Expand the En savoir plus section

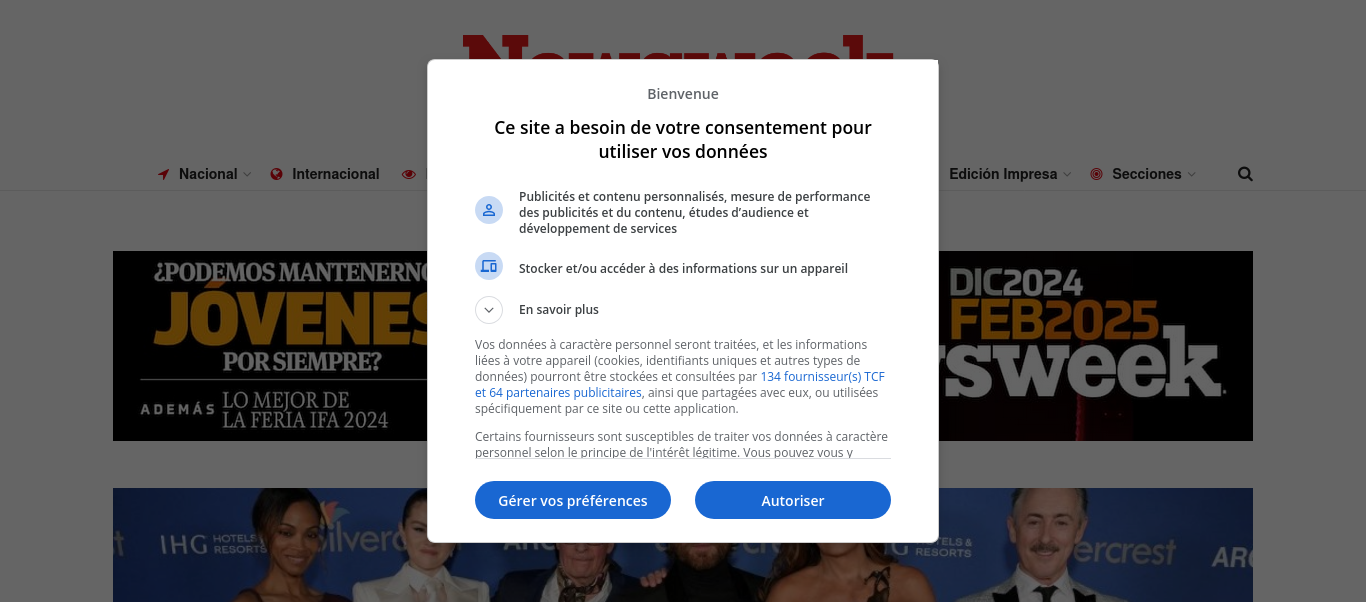tap(489, 310)
